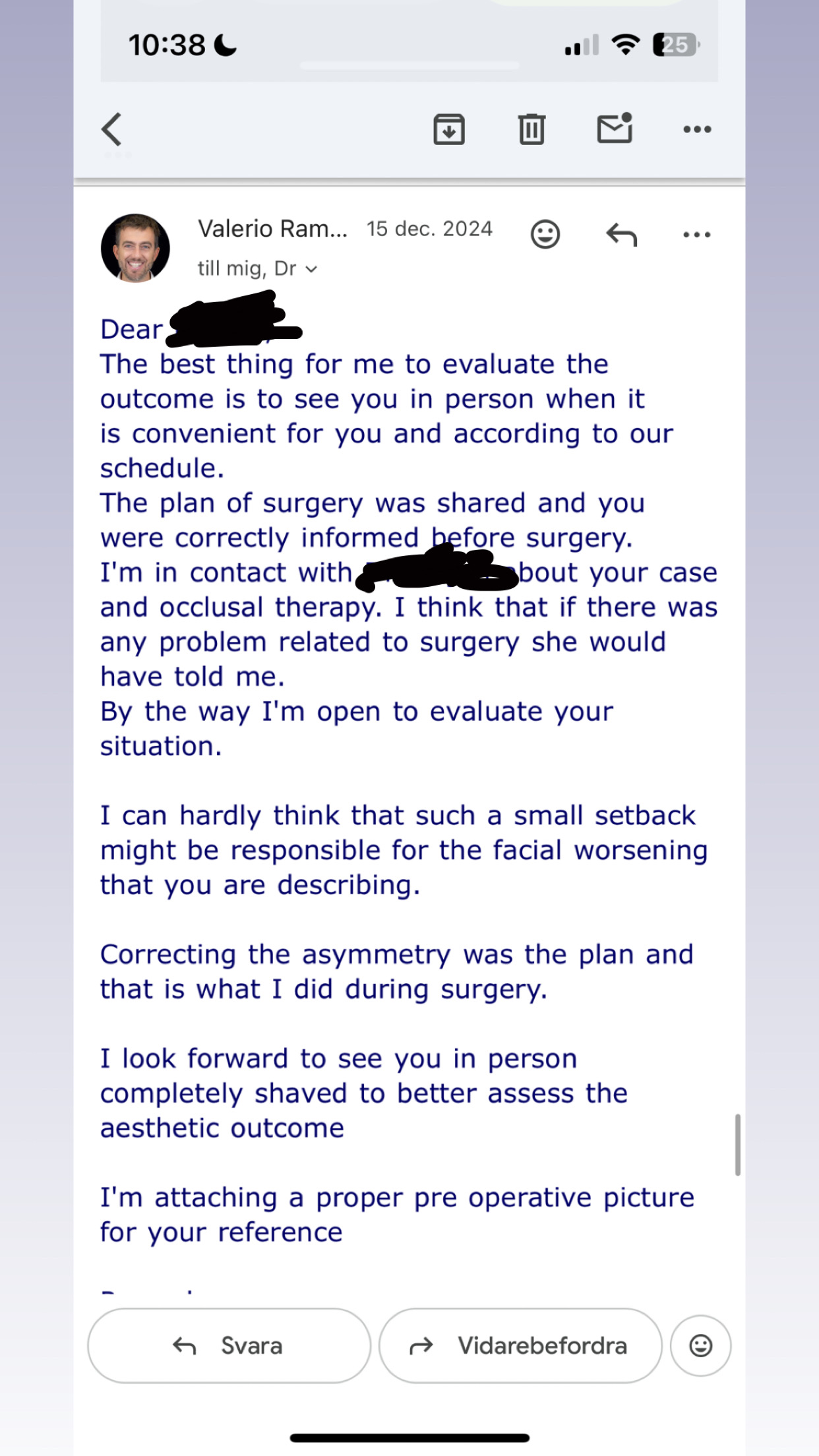This screenshot has height=1456, width=819.
Task: Archive this email
Action: tap(449, 129)
